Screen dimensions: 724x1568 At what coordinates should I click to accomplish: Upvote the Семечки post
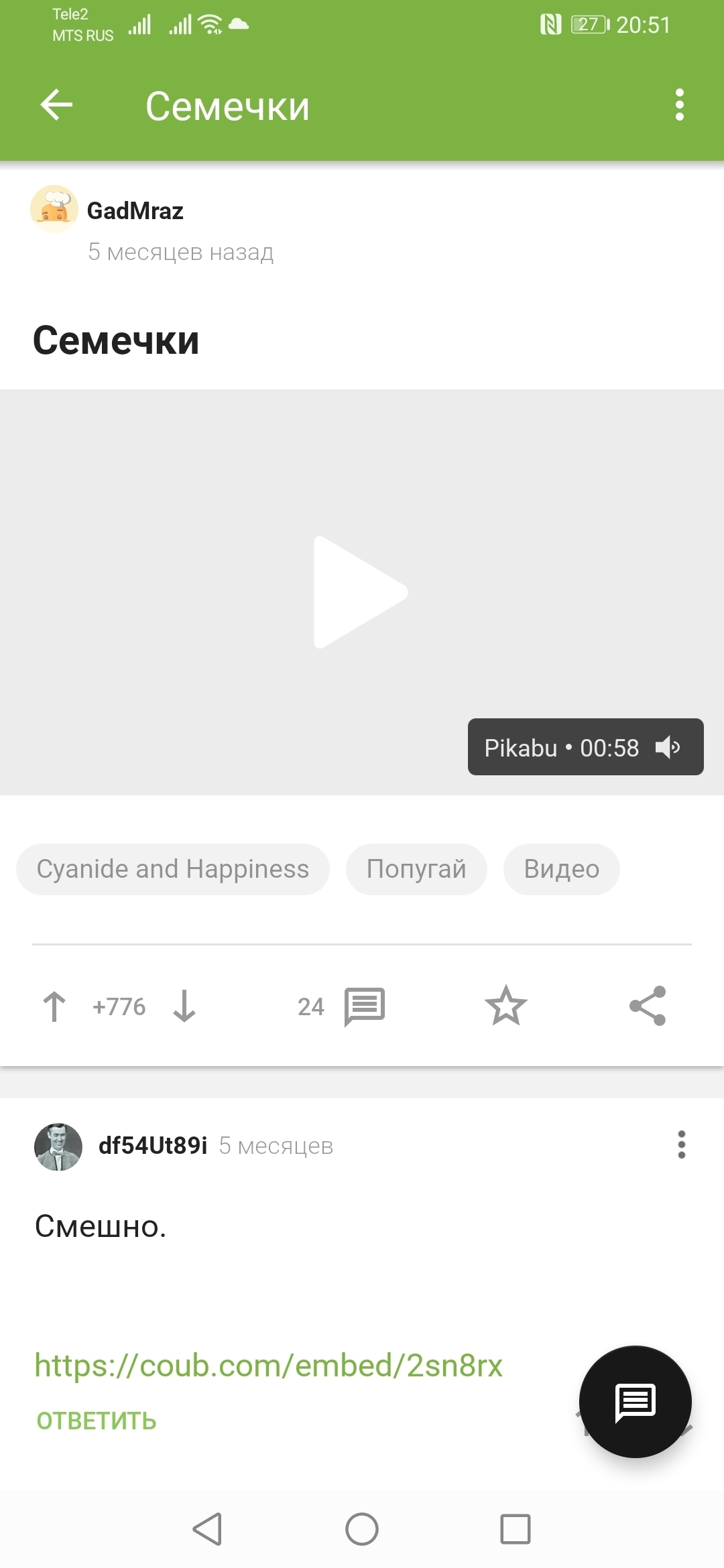pyautogui.click(x=54, y=1006)
